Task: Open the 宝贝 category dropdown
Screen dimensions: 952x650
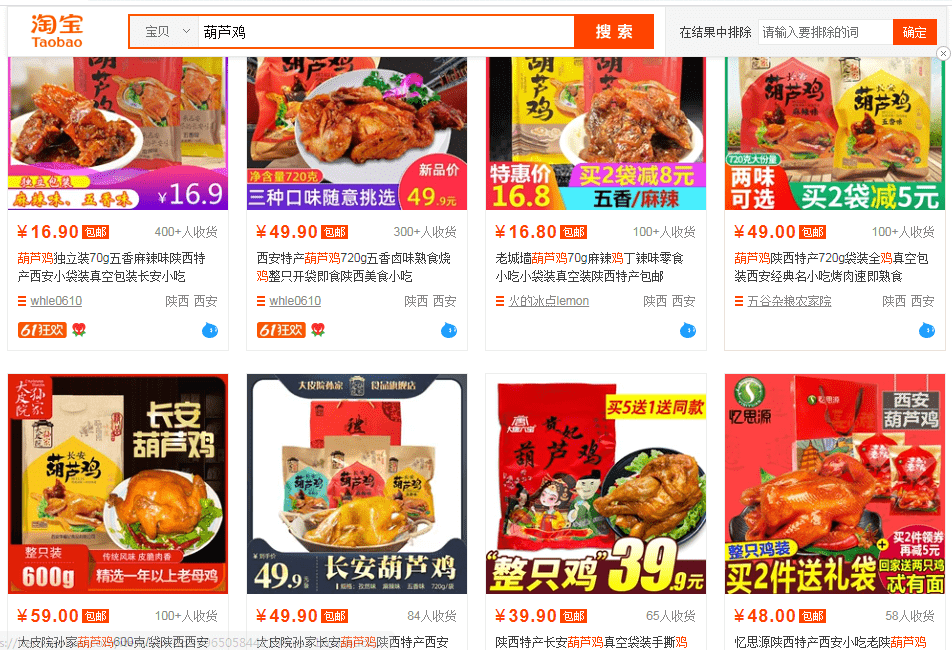Action: 167,32
